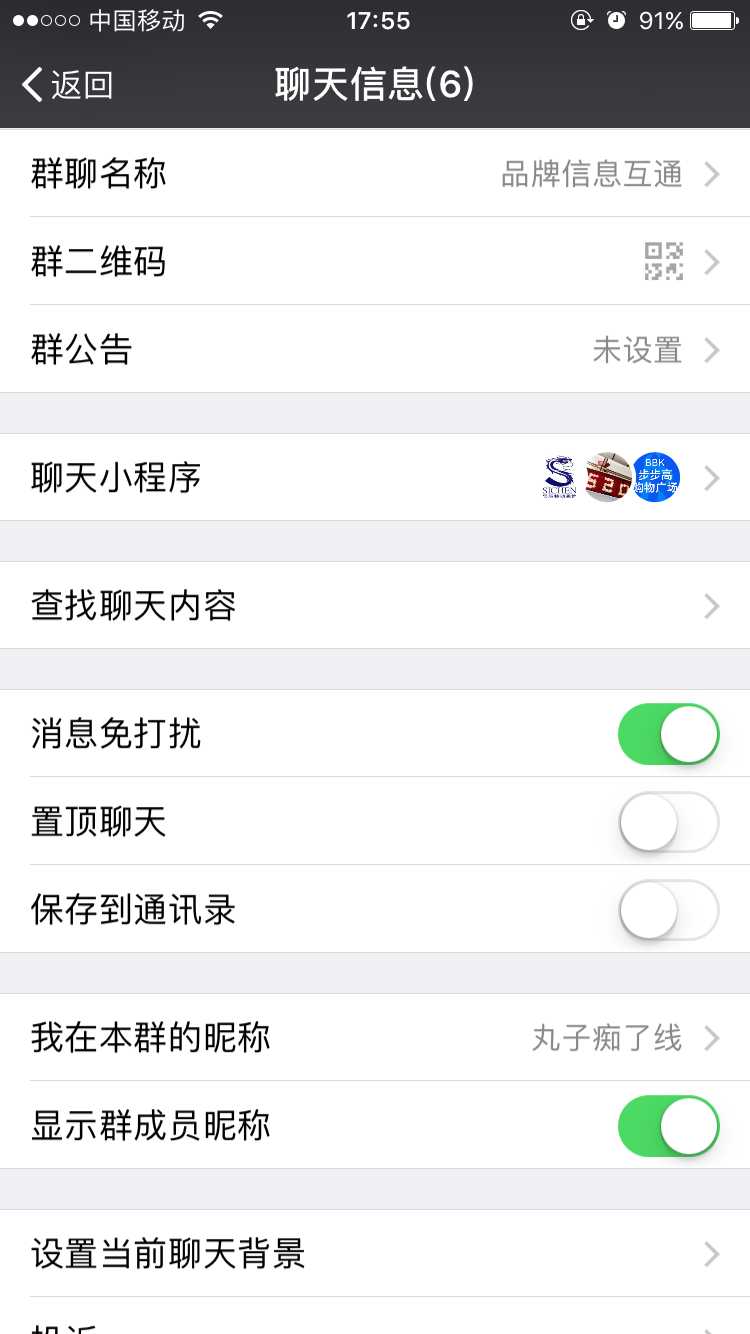Turn on 保存到通讯录 switch
The height and width of the screenshot is (1334, 750).
coord(668,910)
